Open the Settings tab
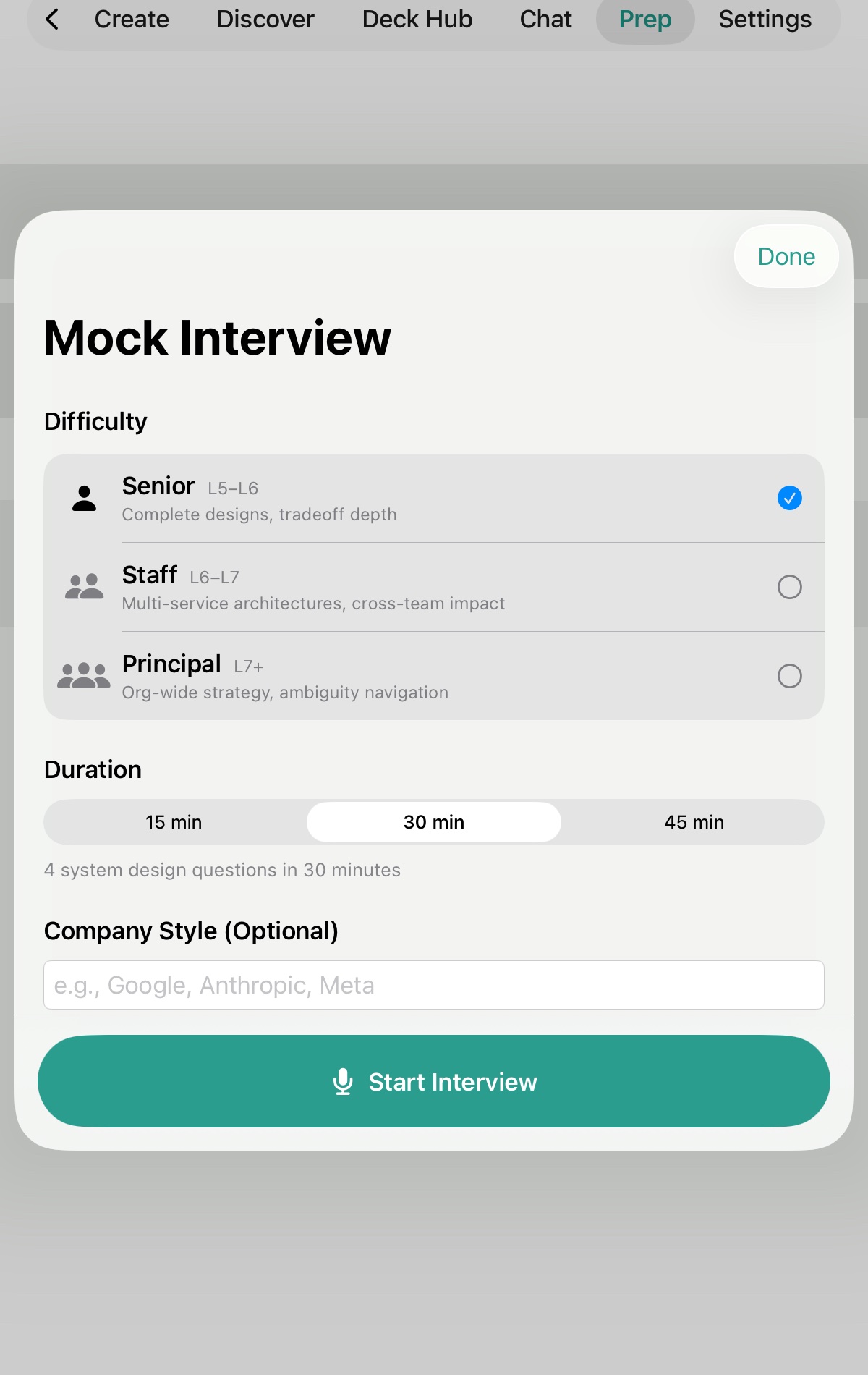Screen dimensions: 868x1375 pos(765,20)
